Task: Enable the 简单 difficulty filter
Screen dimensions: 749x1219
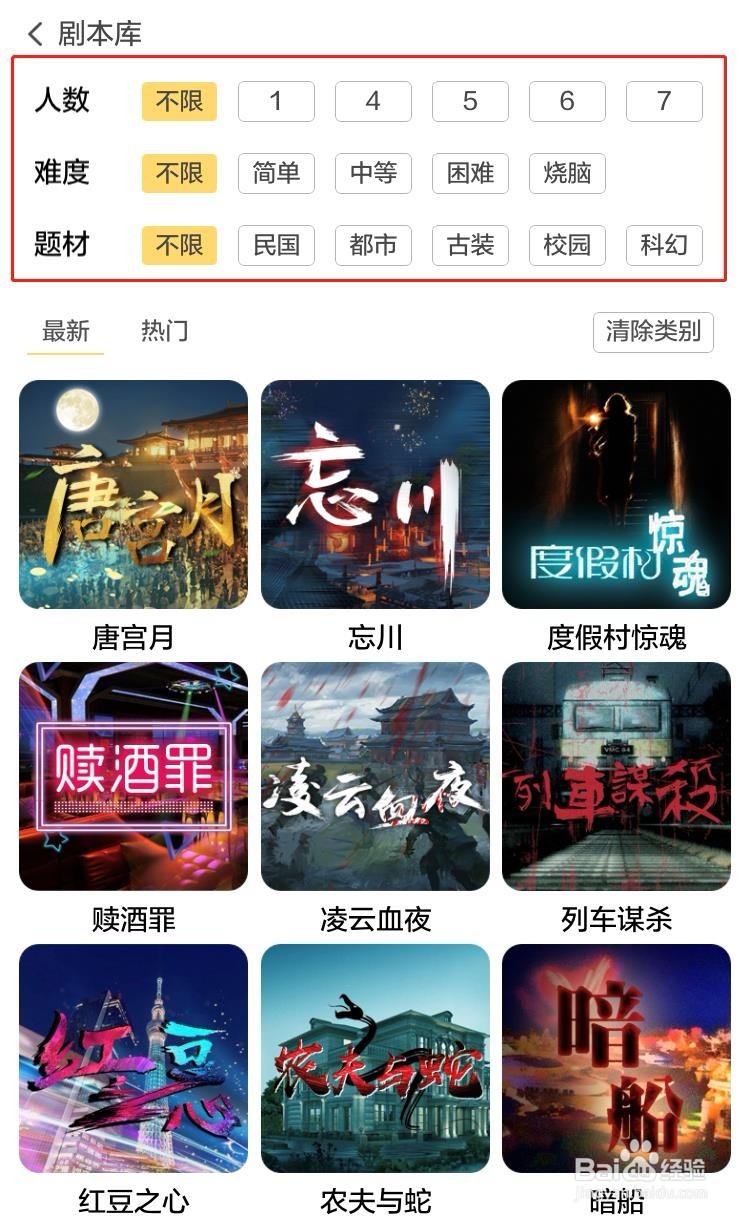Action: pyautogui.click(x=276, y=173)
